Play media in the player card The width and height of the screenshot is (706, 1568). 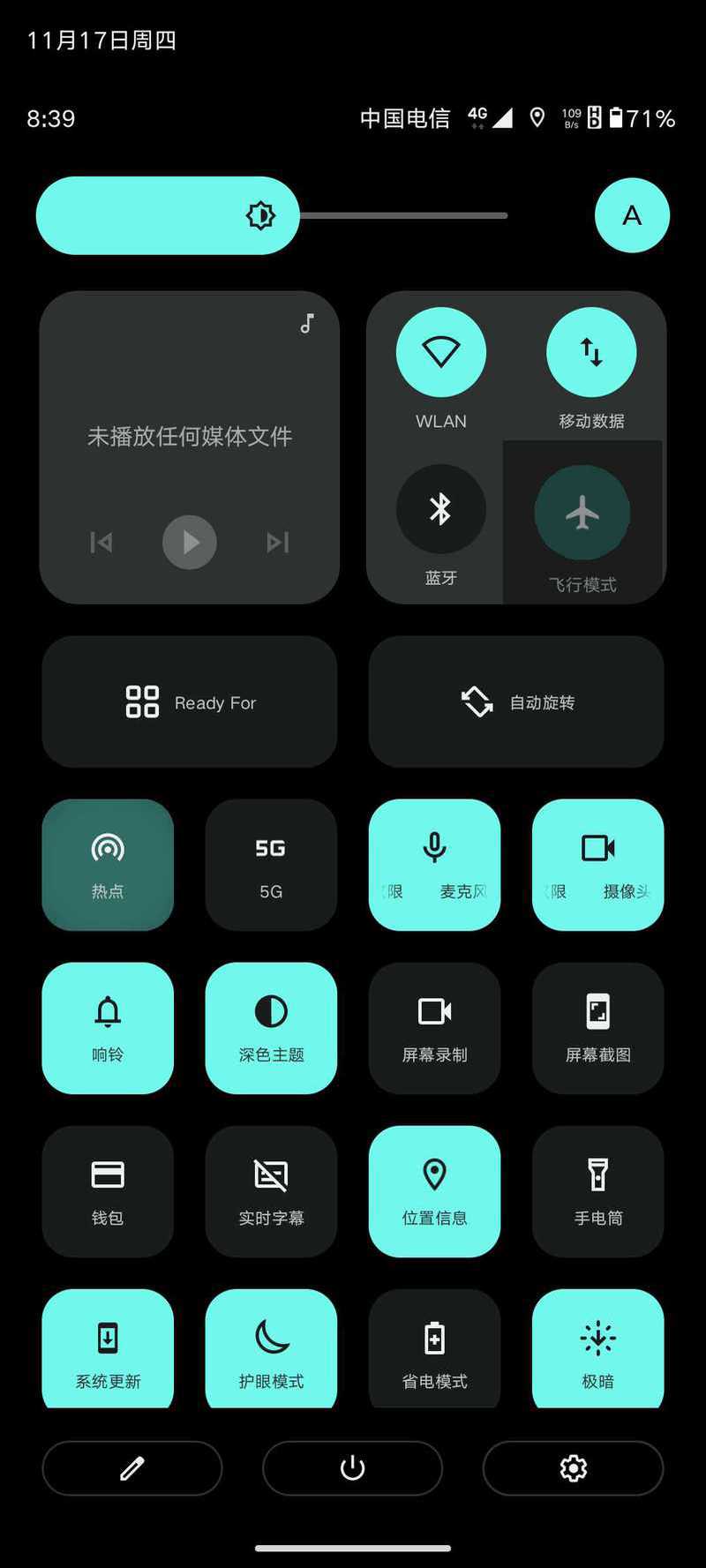point(190,542)
